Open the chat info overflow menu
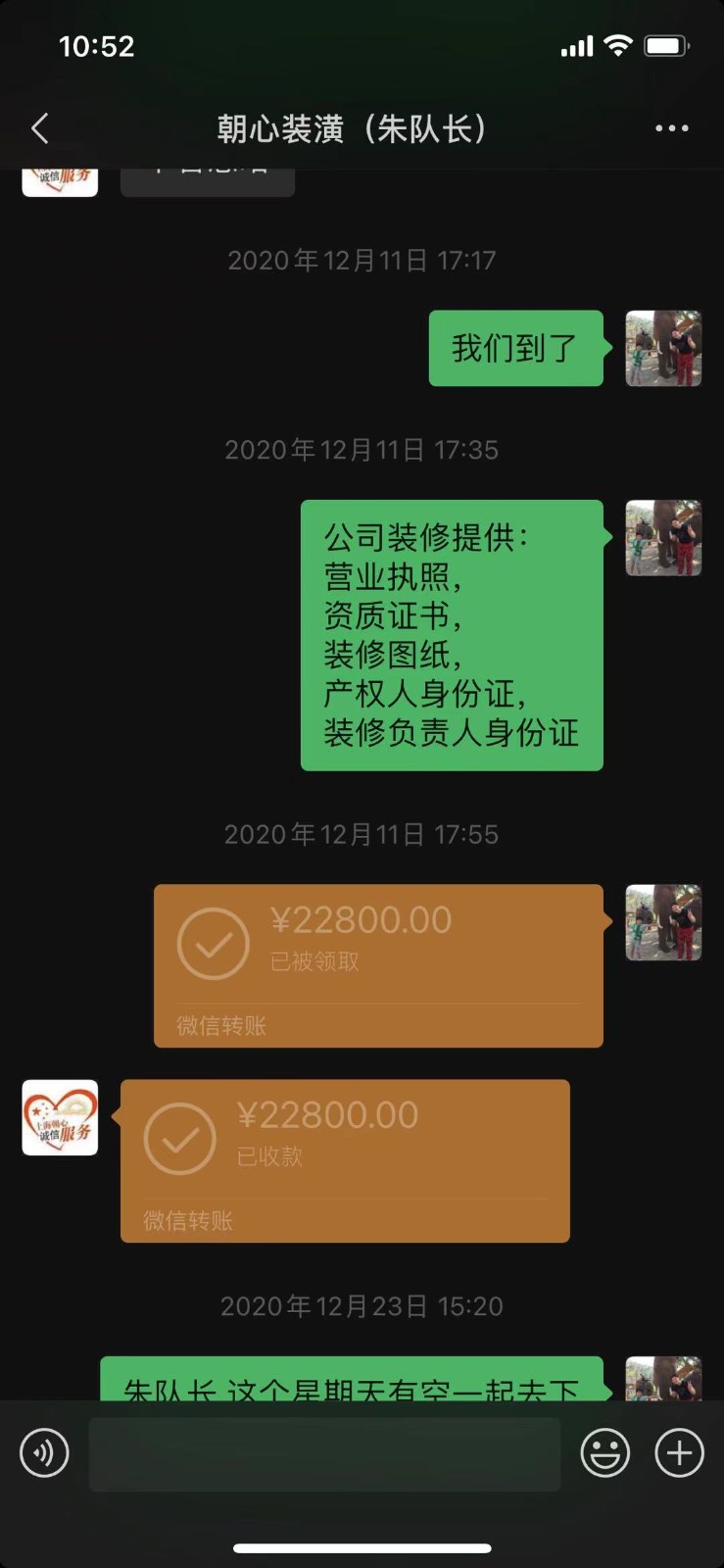 [x=671, y=128]
